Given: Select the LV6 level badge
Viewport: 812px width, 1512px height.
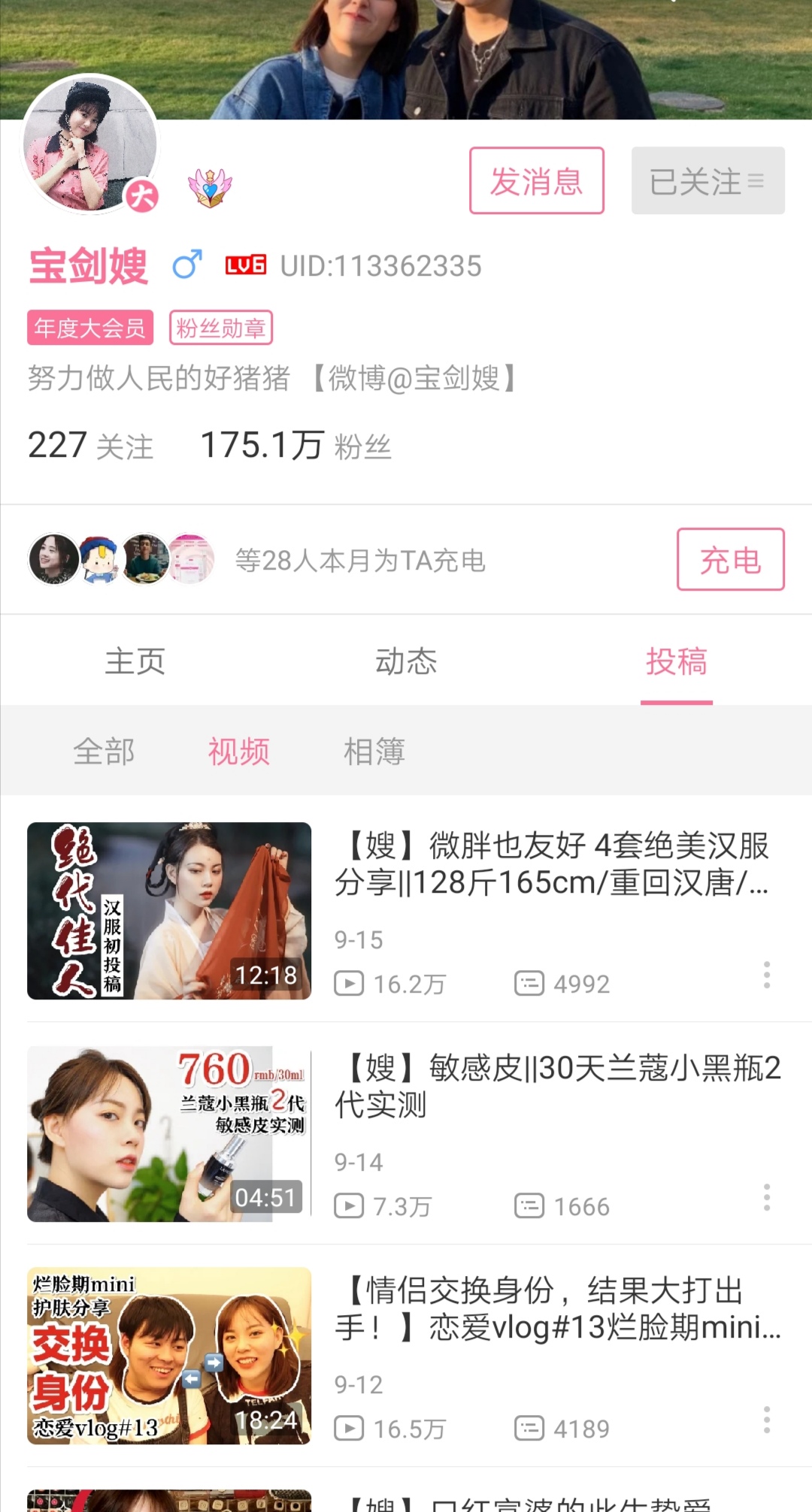Looking at the screenshot, I should [x=247, y=265].
